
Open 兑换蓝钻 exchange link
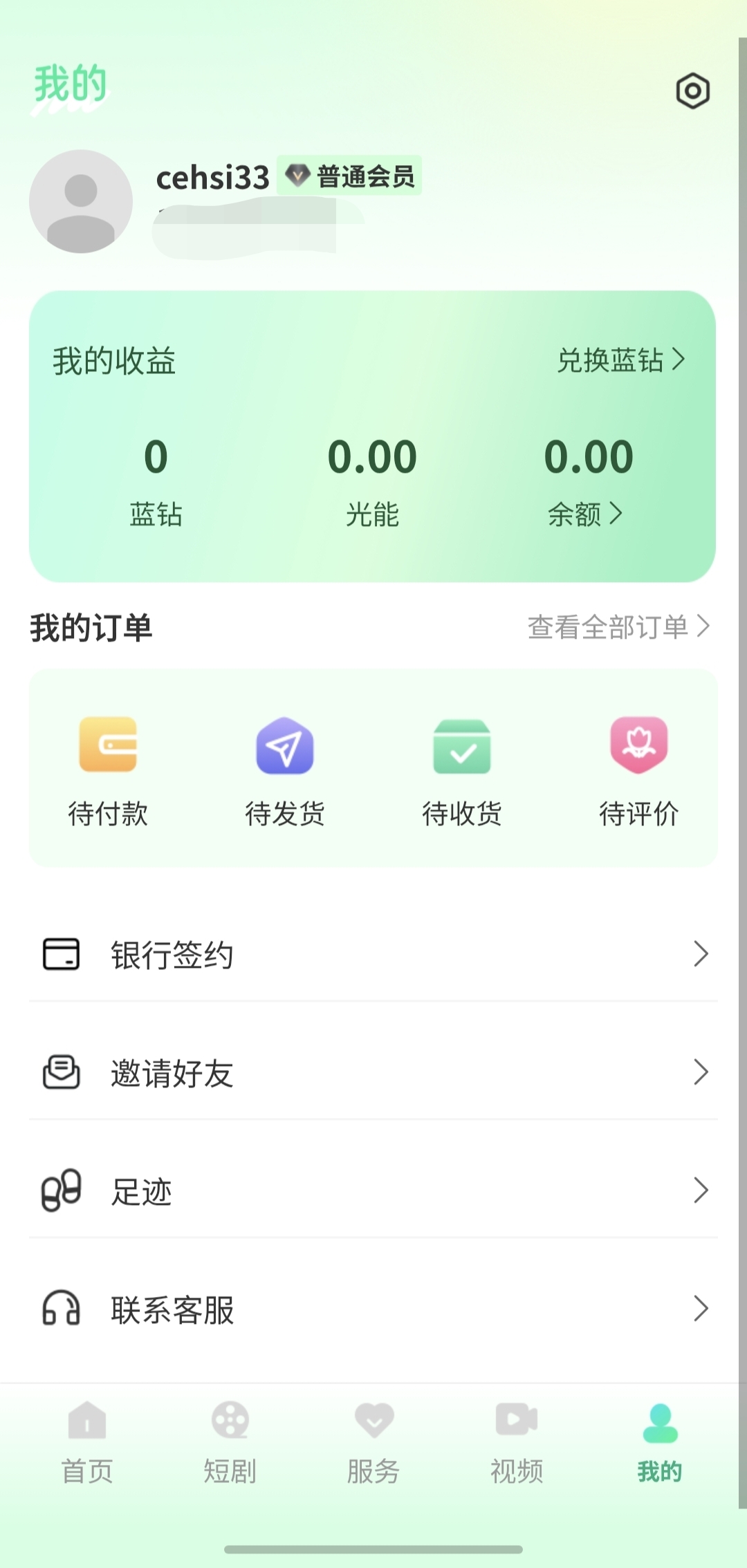click(620, 360)
